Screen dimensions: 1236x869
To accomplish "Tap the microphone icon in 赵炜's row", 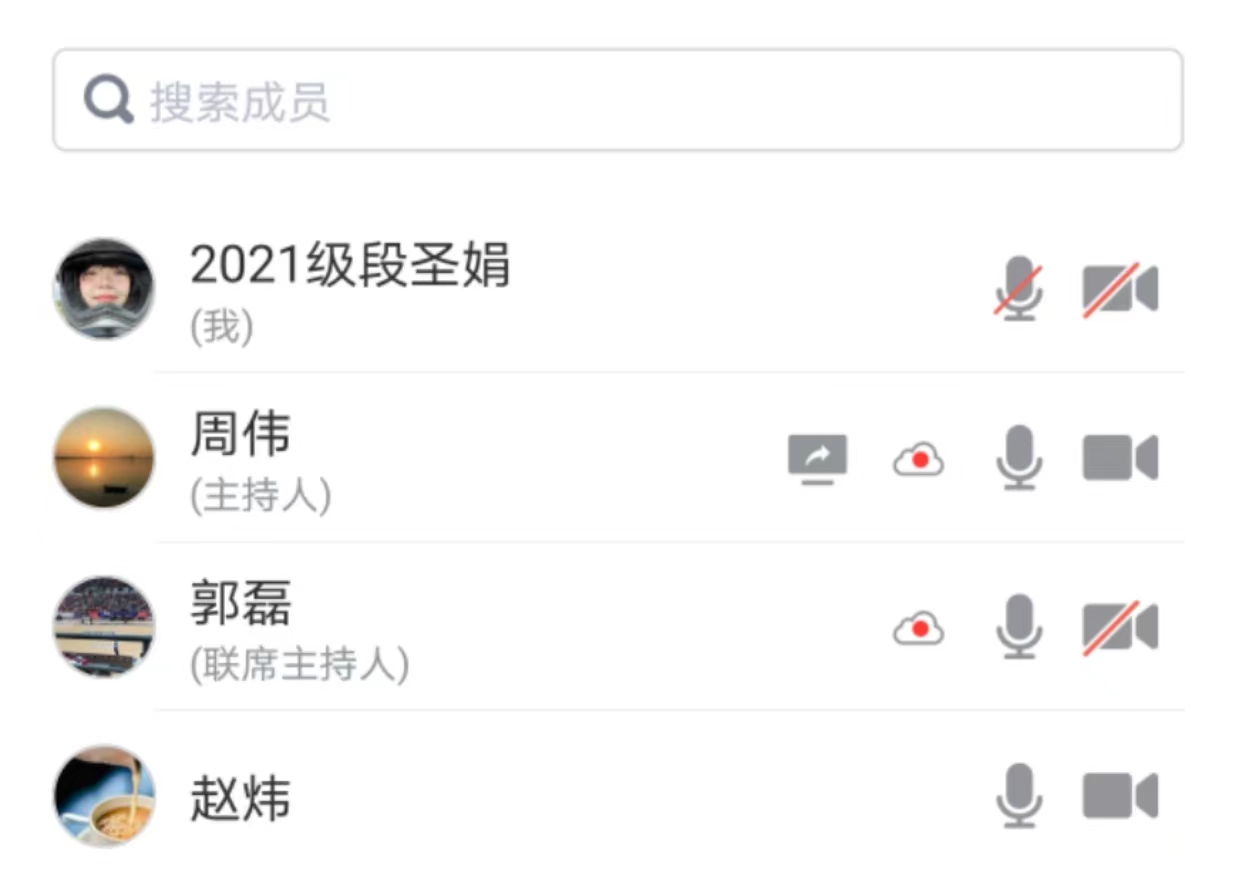I will tap(1019, 796).
